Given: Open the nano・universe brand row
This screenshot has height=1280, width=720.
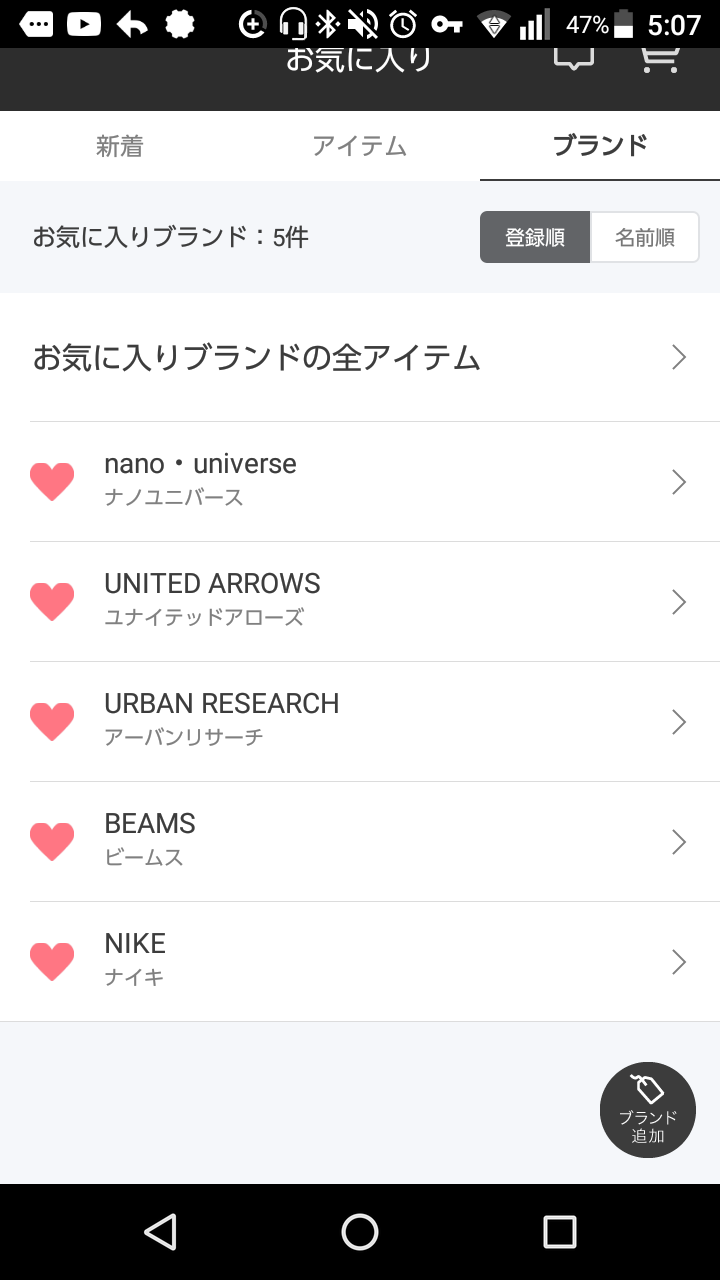Looking at the screenshot, I should click(x=380, y=481).
